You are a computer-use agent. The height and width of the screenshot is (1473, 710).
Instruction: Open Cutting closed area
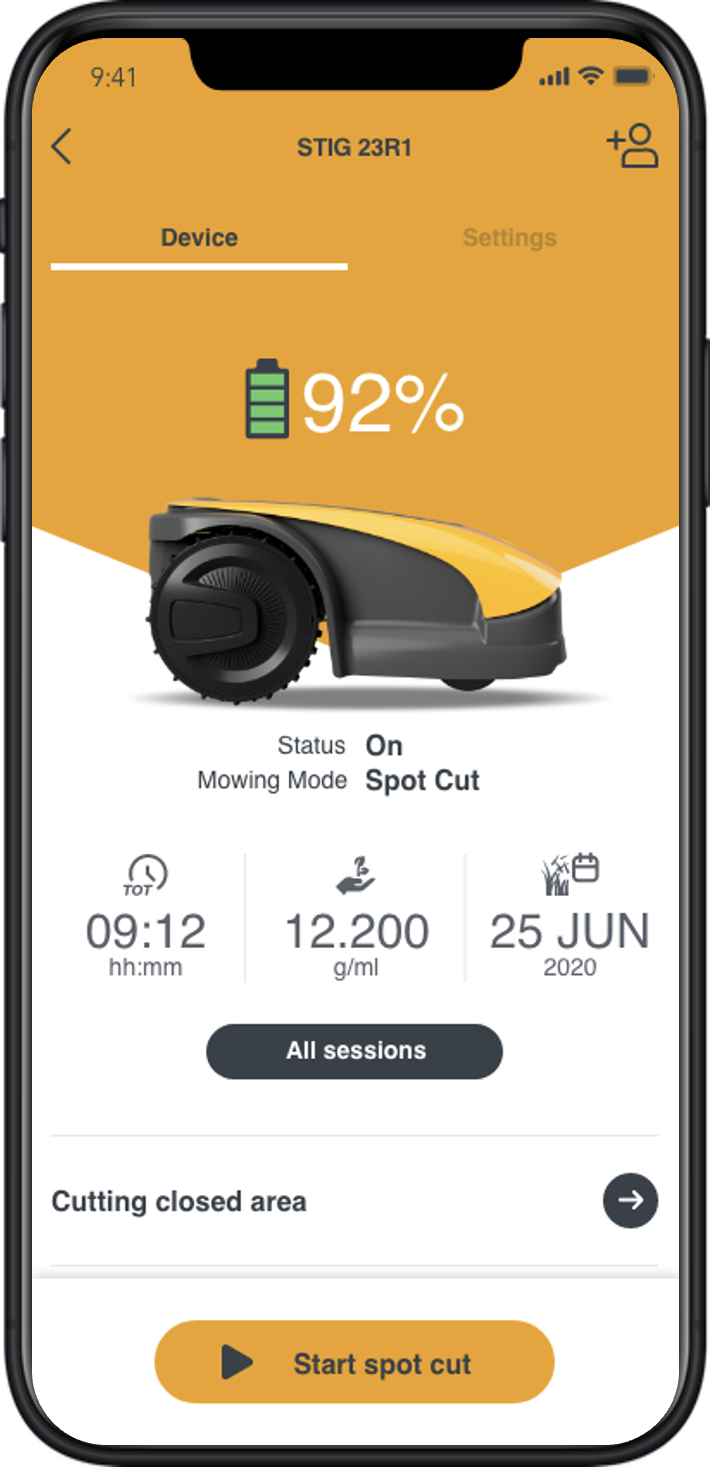tap(354, 1201)
